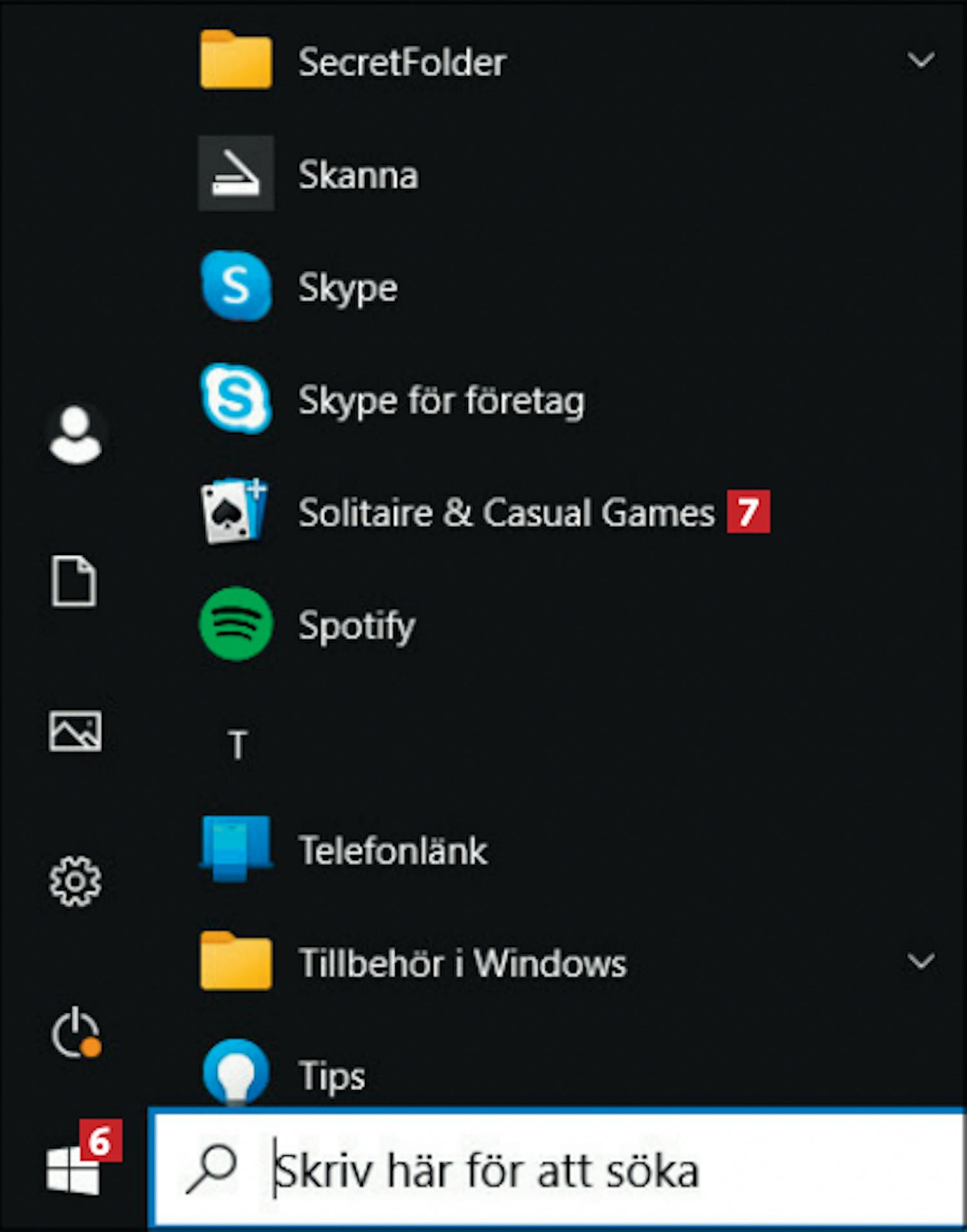
Task: Open Telefonlänk
Action: point(392,851)
